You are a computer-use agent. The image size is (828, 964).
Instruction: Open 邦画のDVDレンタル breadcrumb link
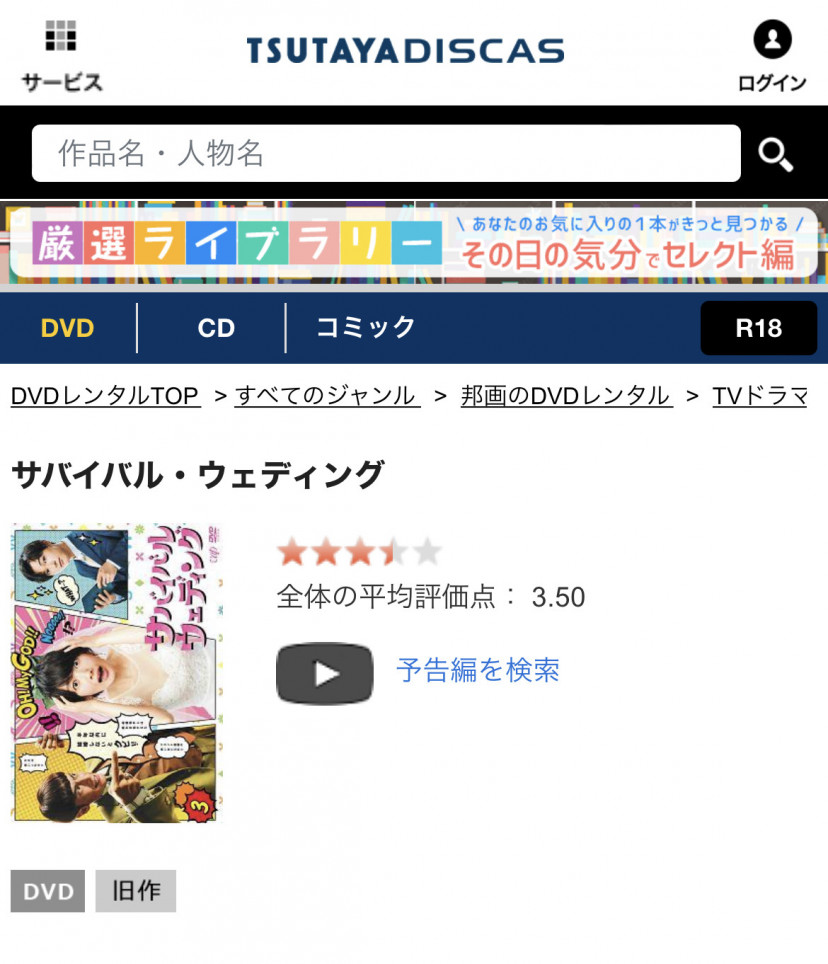[565, 396]
